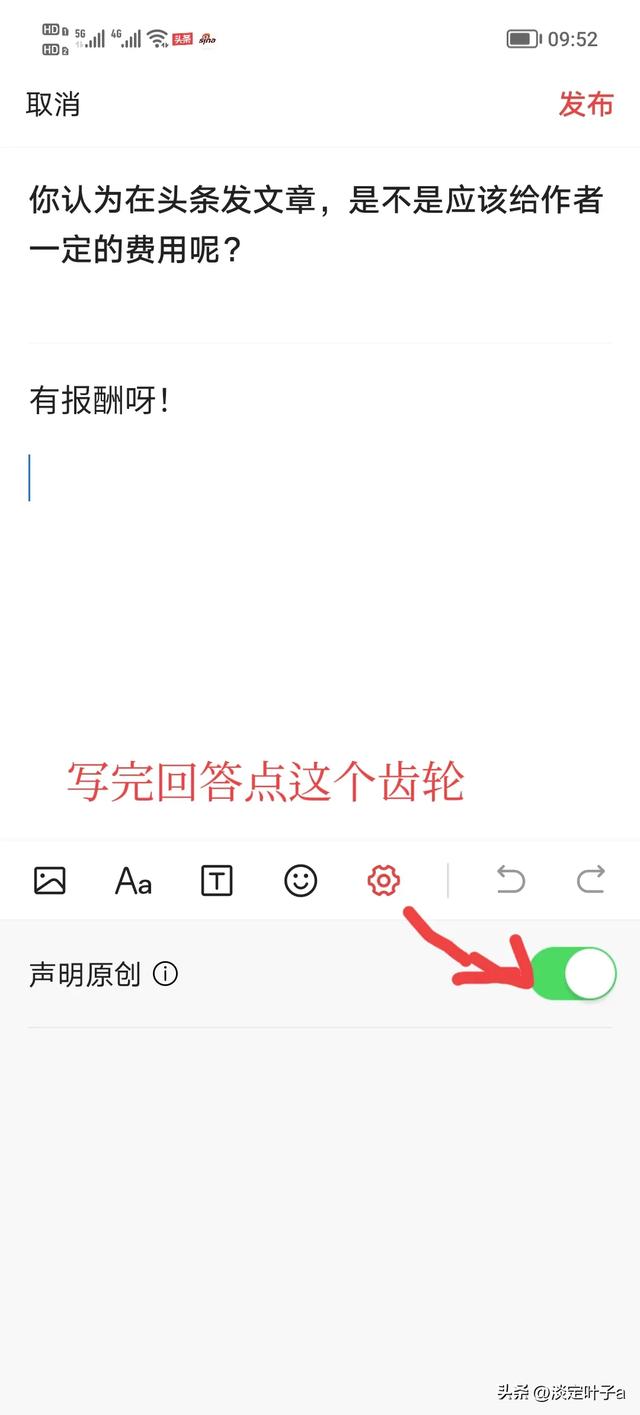Turn off the 声明原创 switch
The image size is (640, 1415).
574,974
